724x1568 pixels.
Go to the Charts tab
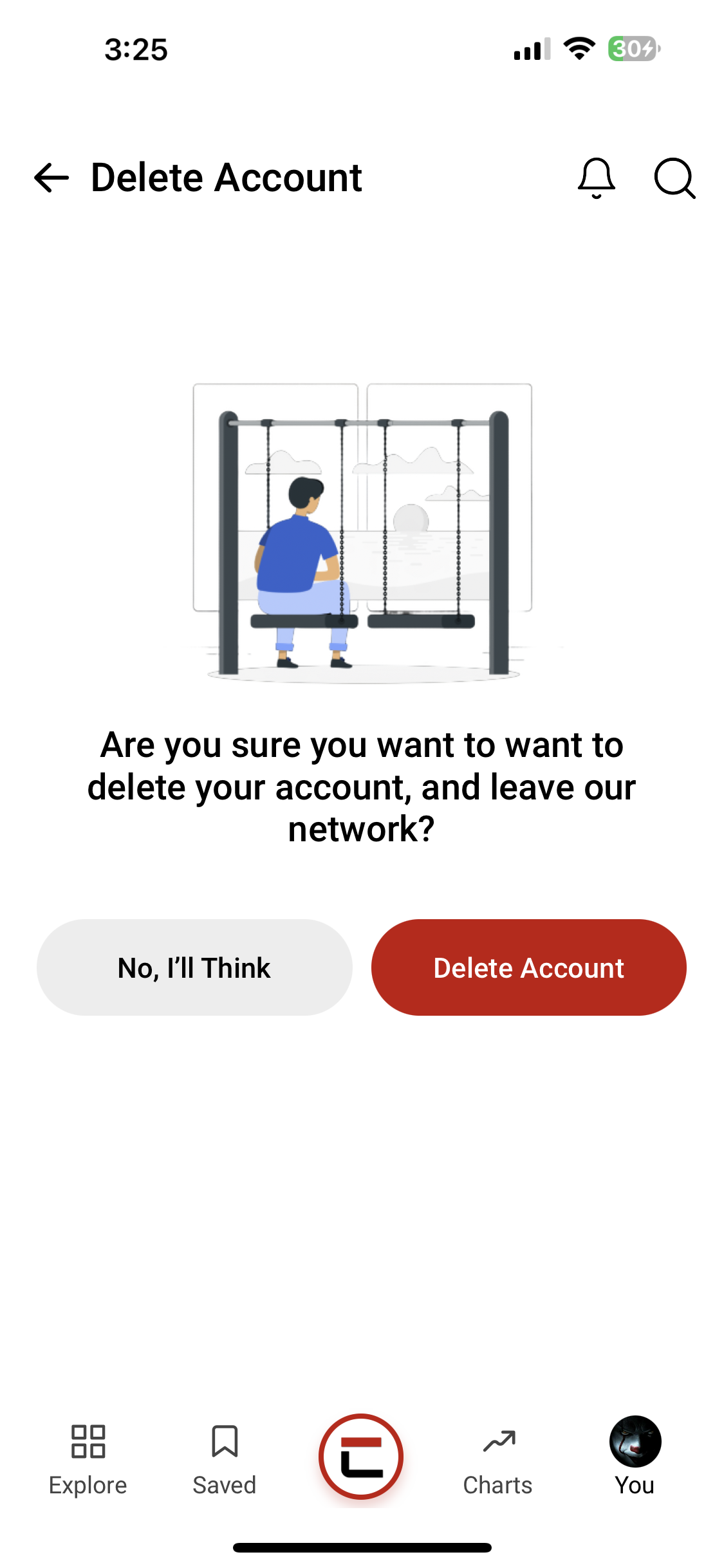[497, 1459]
